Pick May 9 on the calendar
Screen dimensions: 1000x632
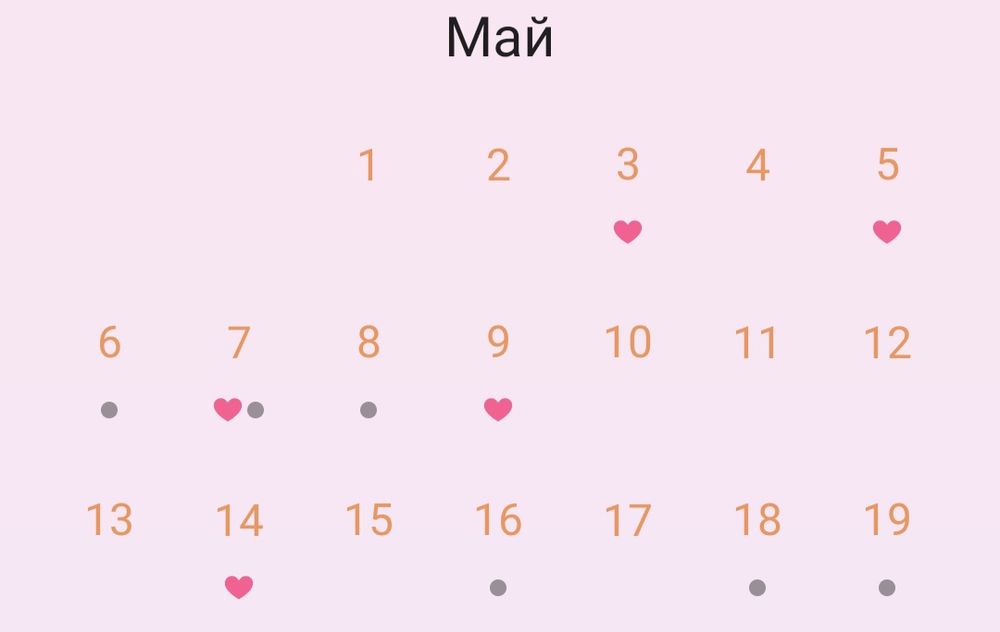(x=498, y=343)
